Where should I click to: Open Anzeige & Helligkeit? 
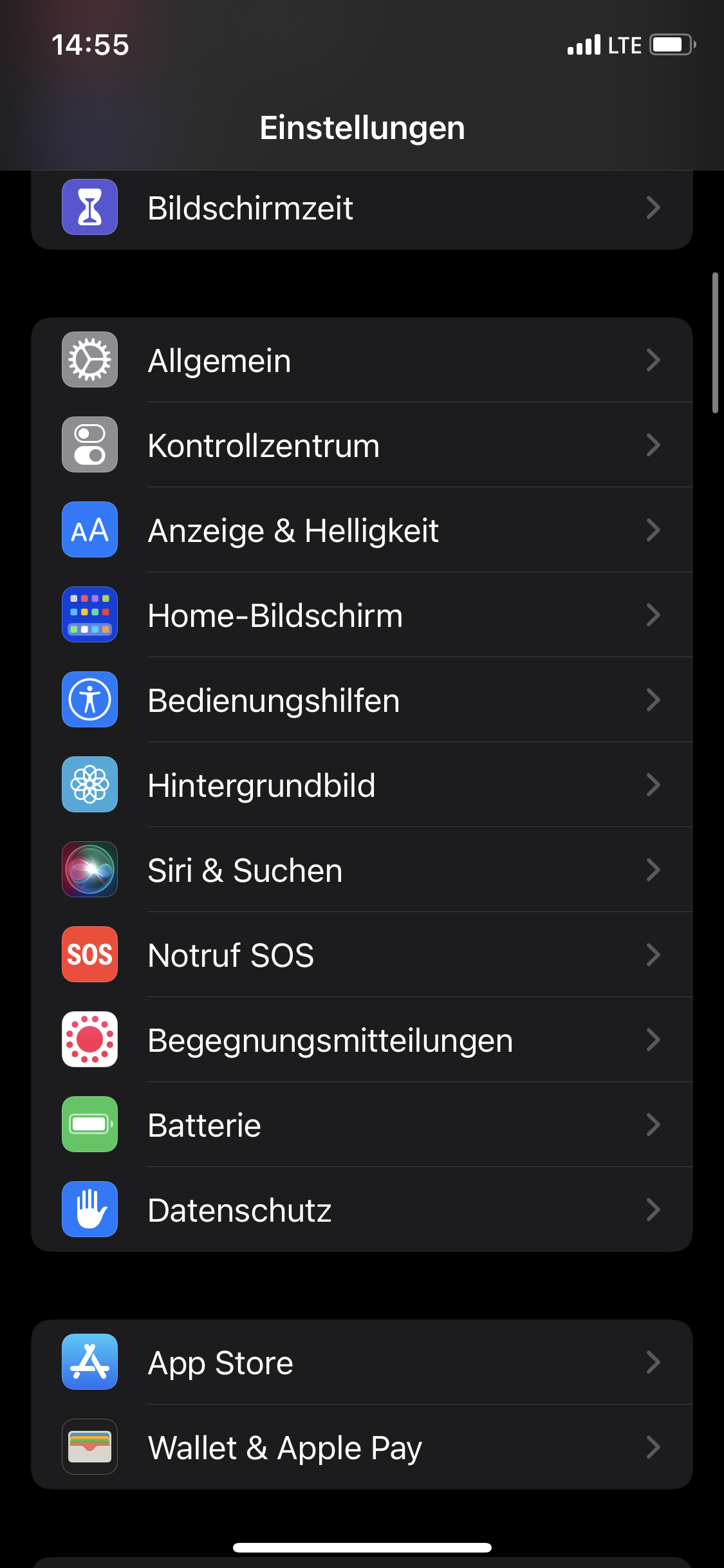pos(362,530)
